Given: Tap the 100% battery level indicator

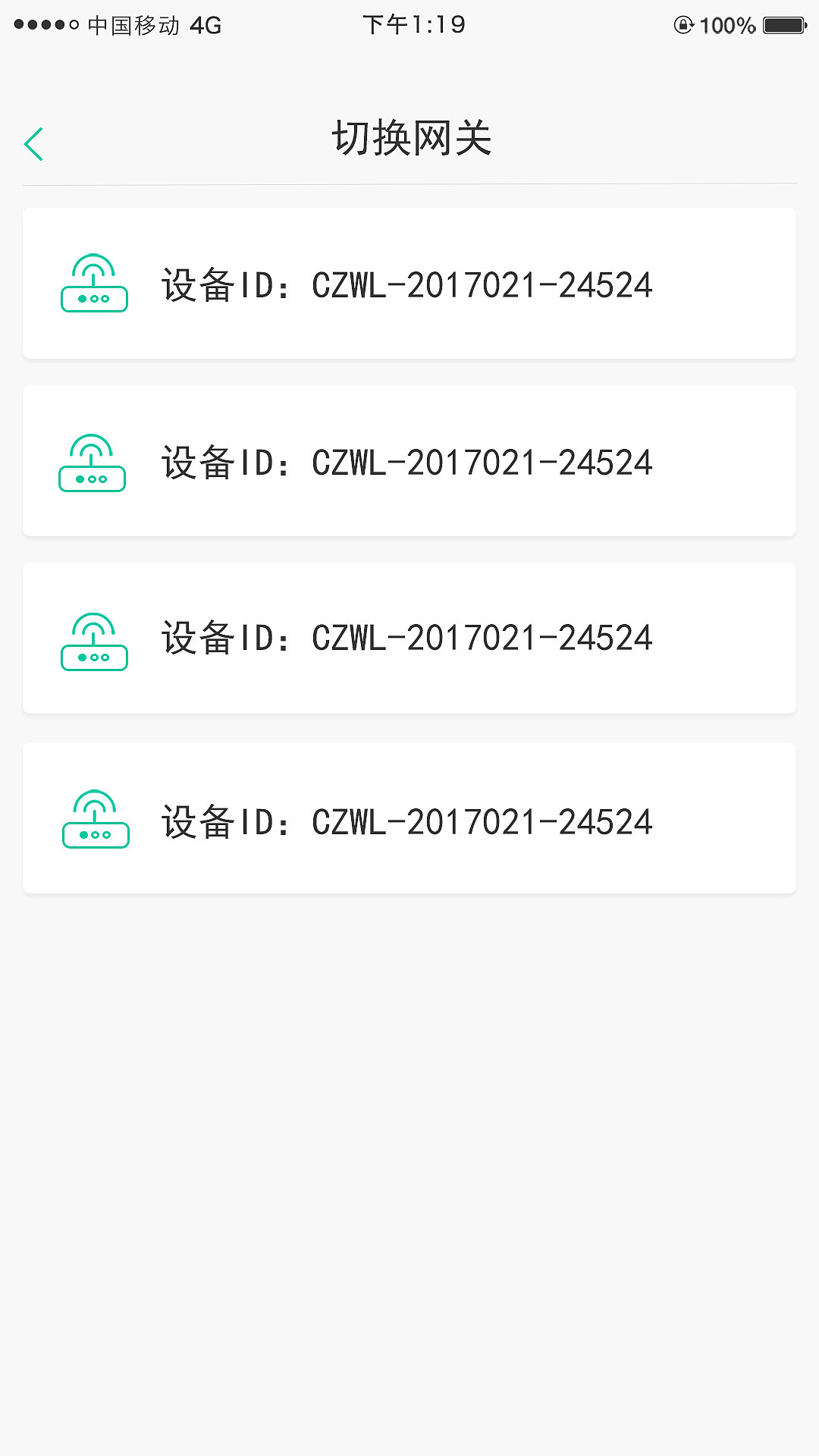Looking at the screenshot, I should 727,25.
